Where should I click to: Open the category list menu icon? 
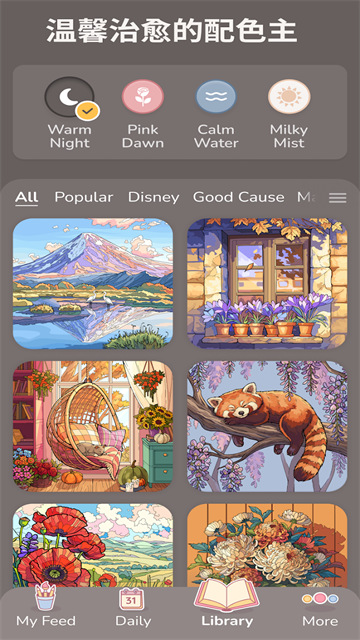click(x=338, y=198)
